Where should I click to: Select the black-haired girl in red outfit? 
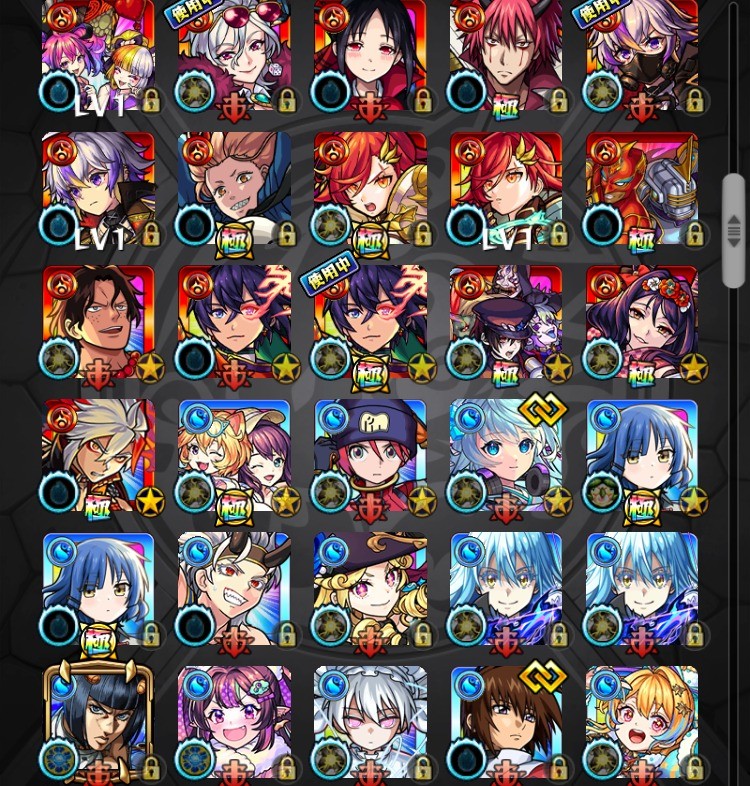(370, 55)
